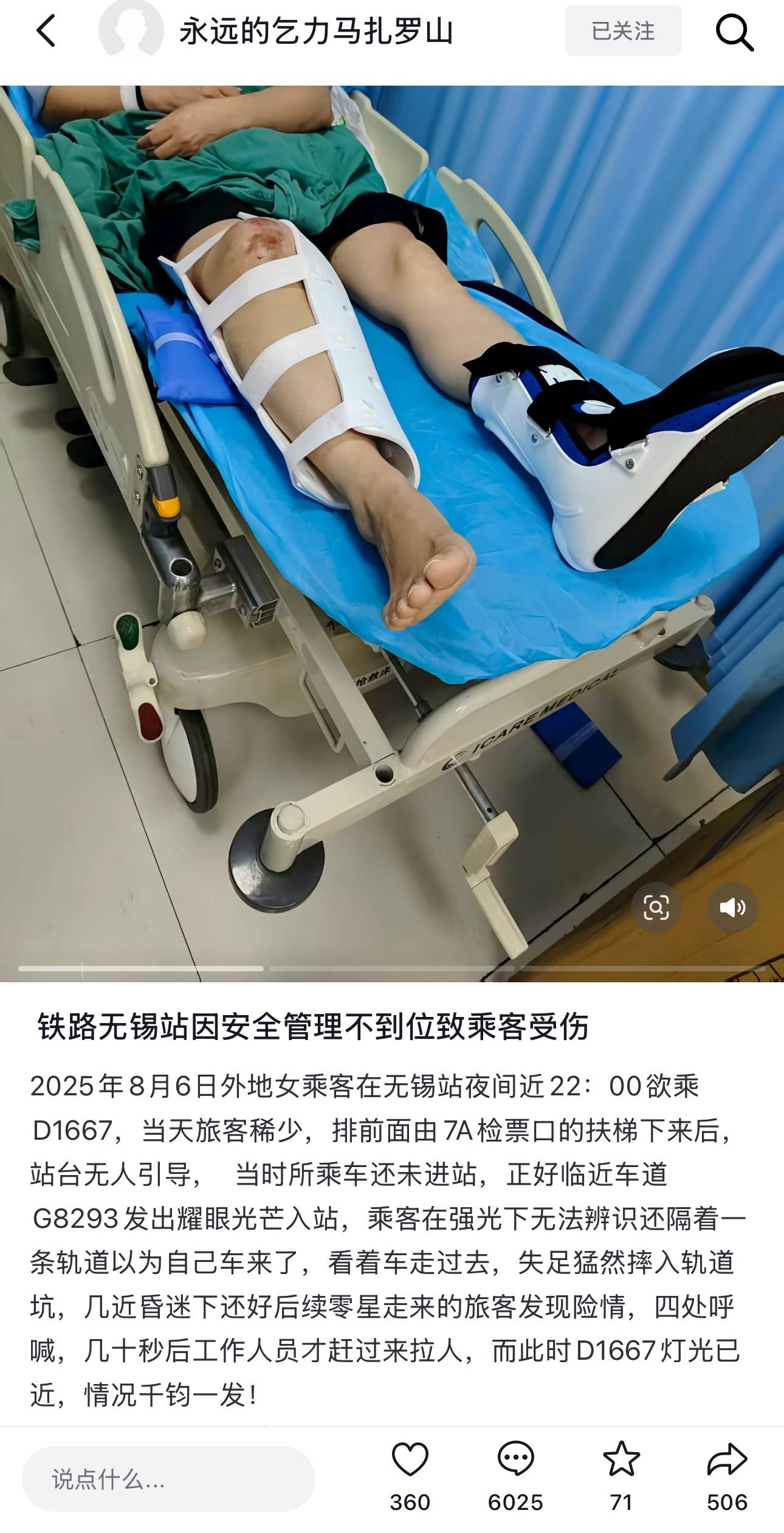Go back using the top-left arrow
The width and height of the screenshot is (784, 1533).
coord(46,31)
